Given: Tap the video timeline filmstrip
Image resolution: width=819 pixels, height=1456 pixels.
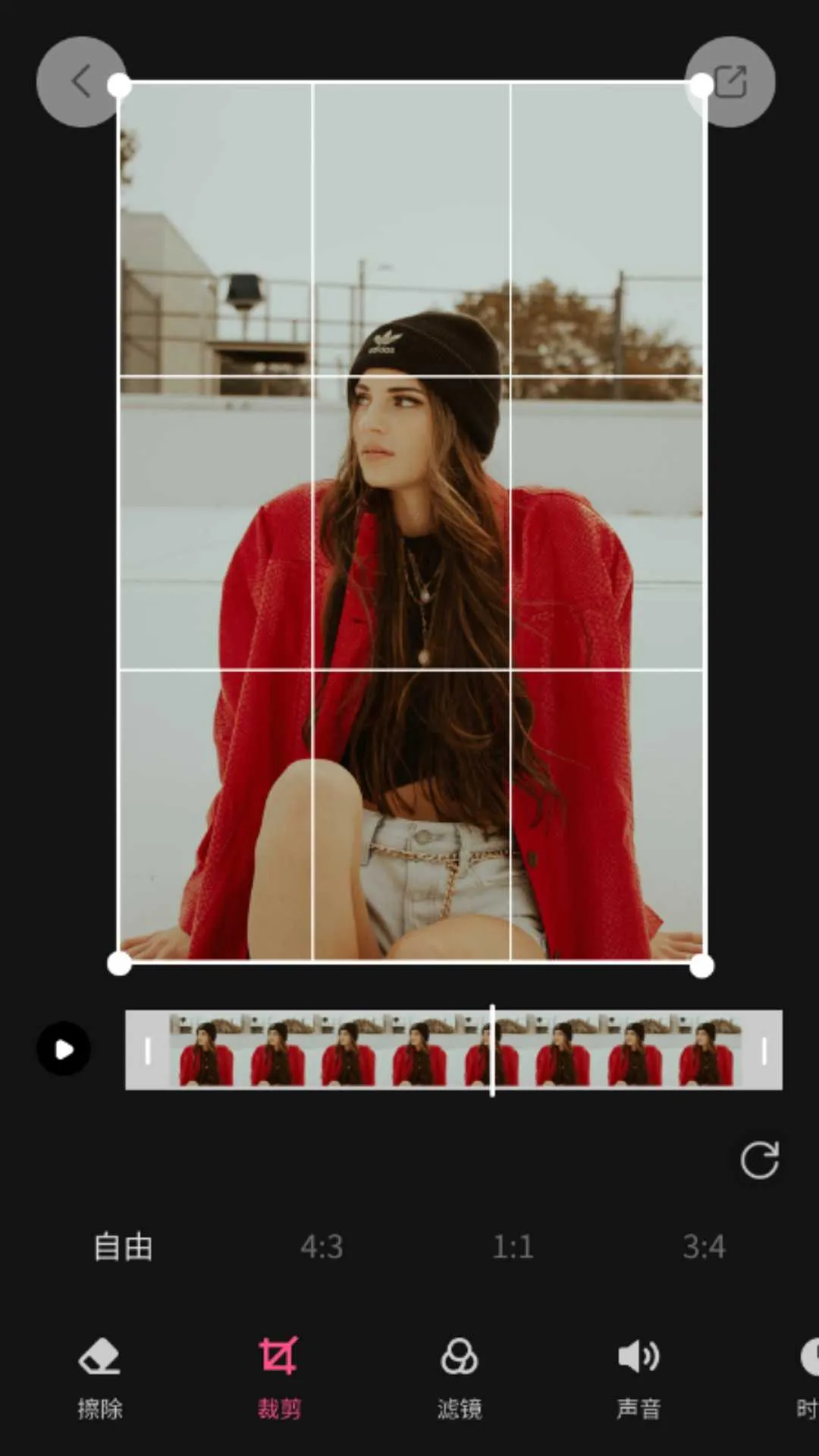Looking at the screenshot, I should click(x=453, y=1050).
